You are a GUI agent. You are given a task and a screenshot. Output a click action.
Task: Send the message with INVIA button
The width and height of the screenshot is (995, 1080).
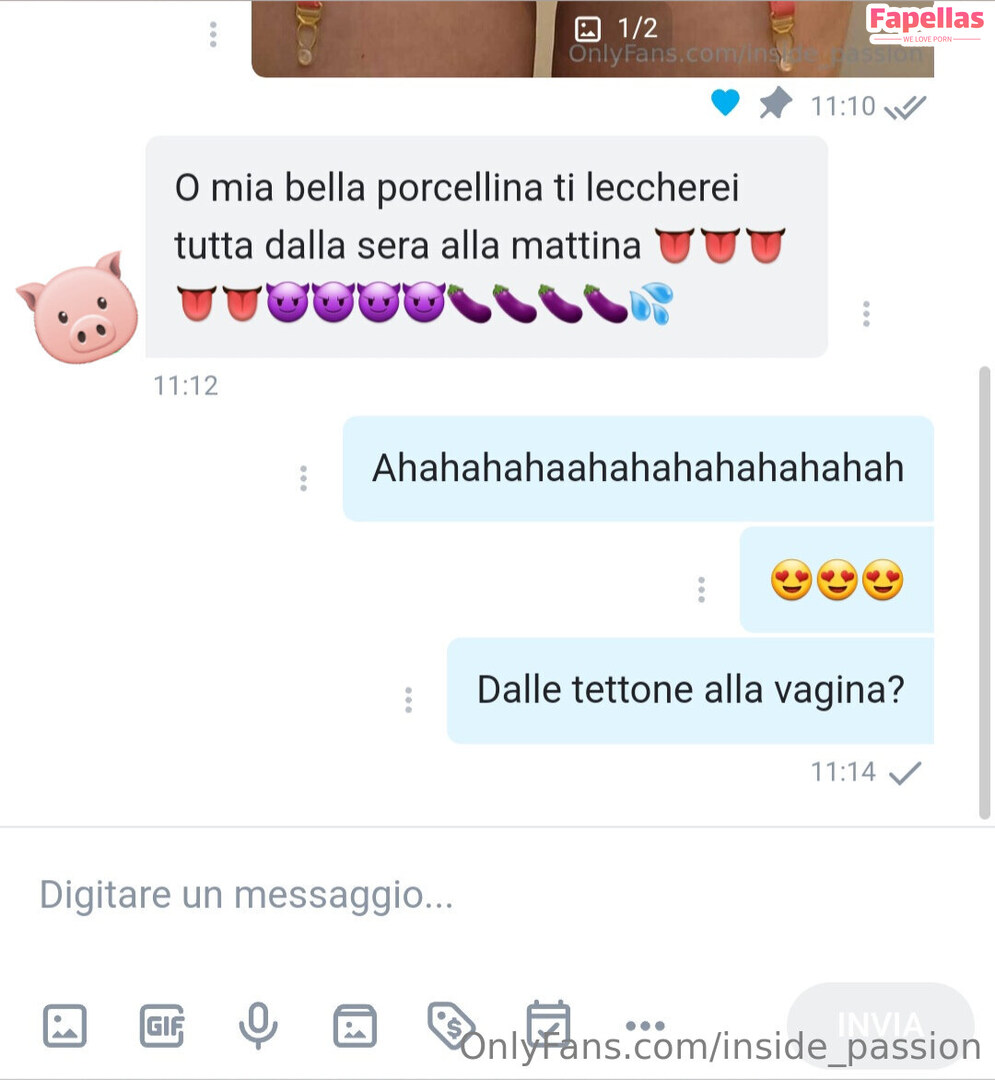pos(880,1025)
